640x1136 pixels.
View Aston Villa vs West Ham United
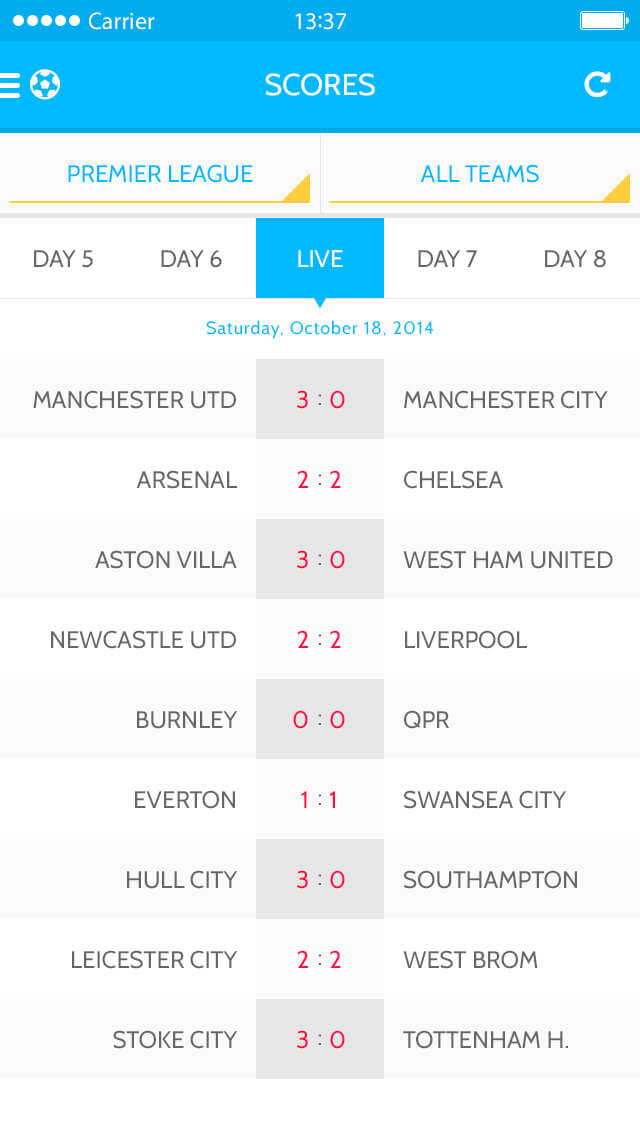tap(320, 559)
